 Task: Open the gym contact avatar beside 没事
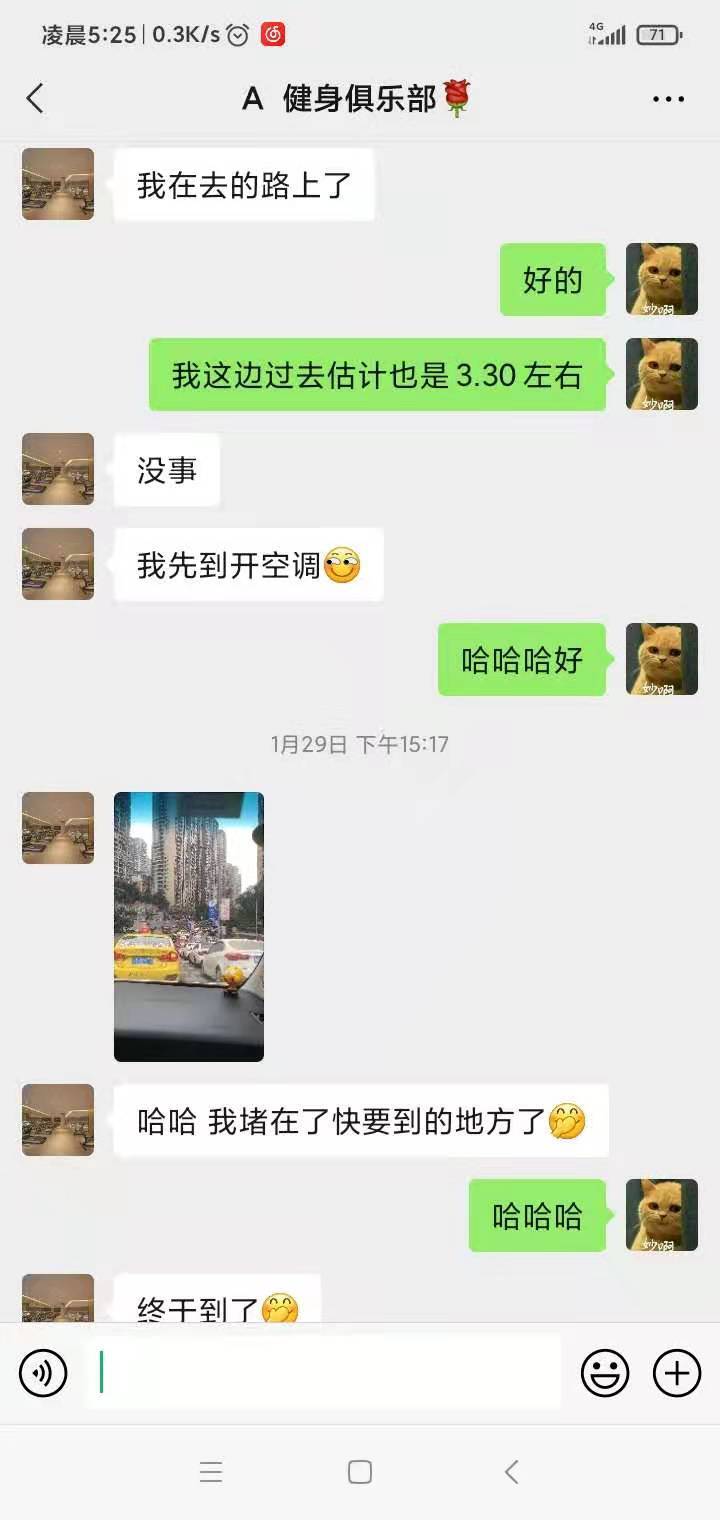tap(58, 469)
